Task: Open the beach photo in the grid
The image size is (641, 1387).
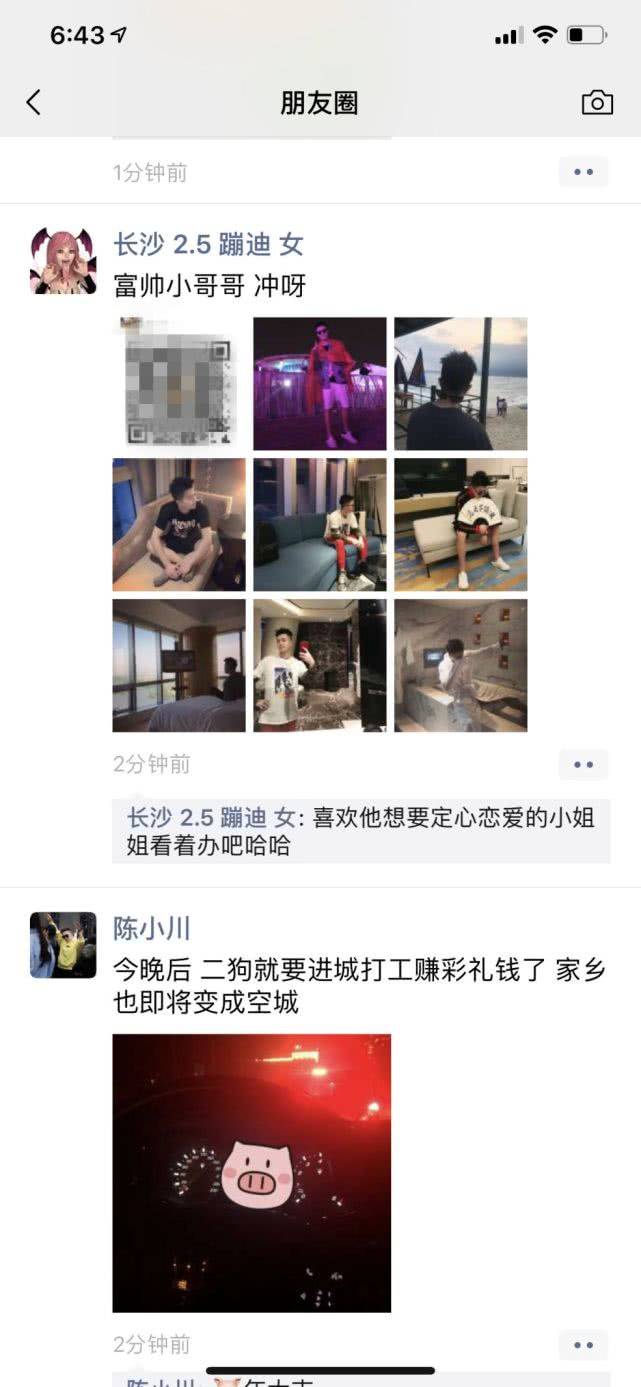Action: pos(460,383)
